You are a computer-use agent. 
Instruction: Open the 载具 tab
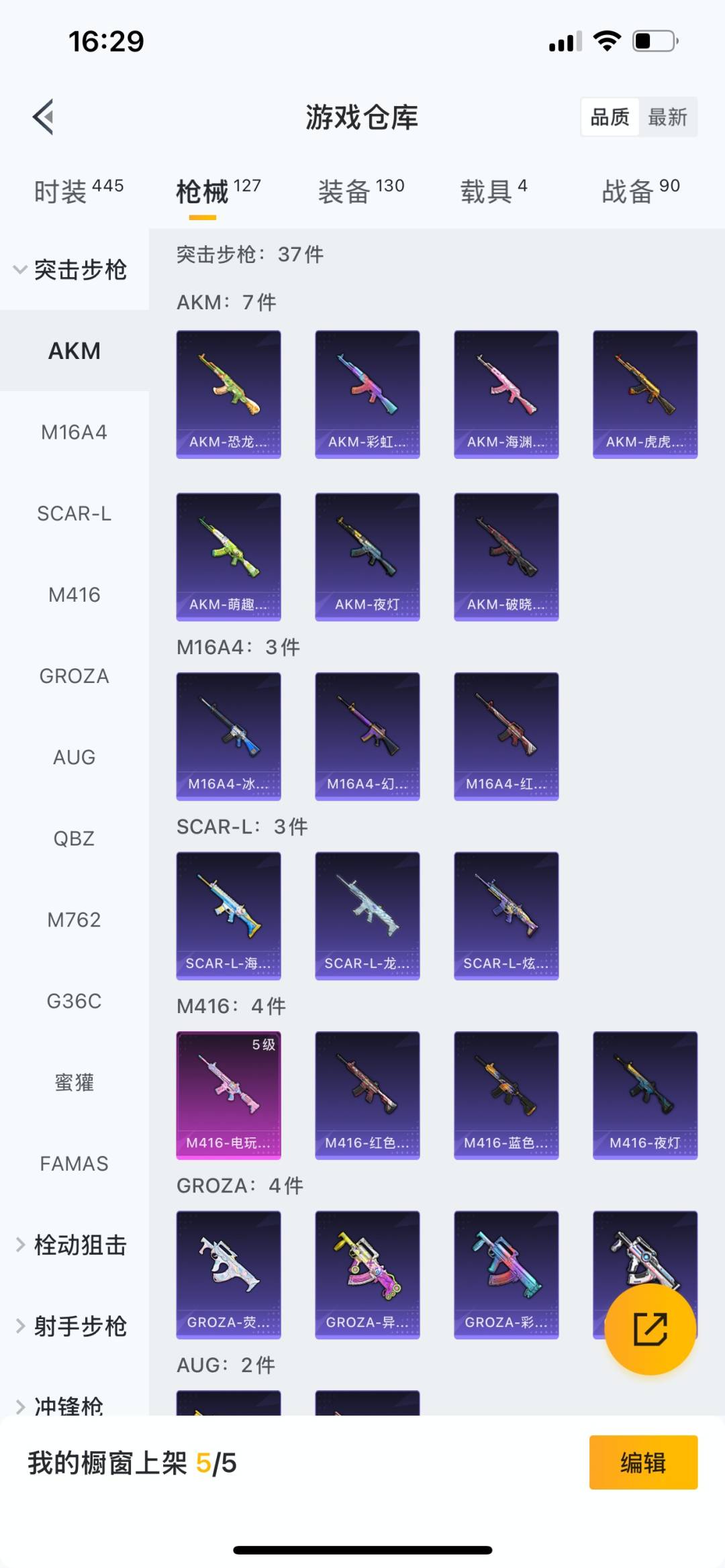pos(493,191)
